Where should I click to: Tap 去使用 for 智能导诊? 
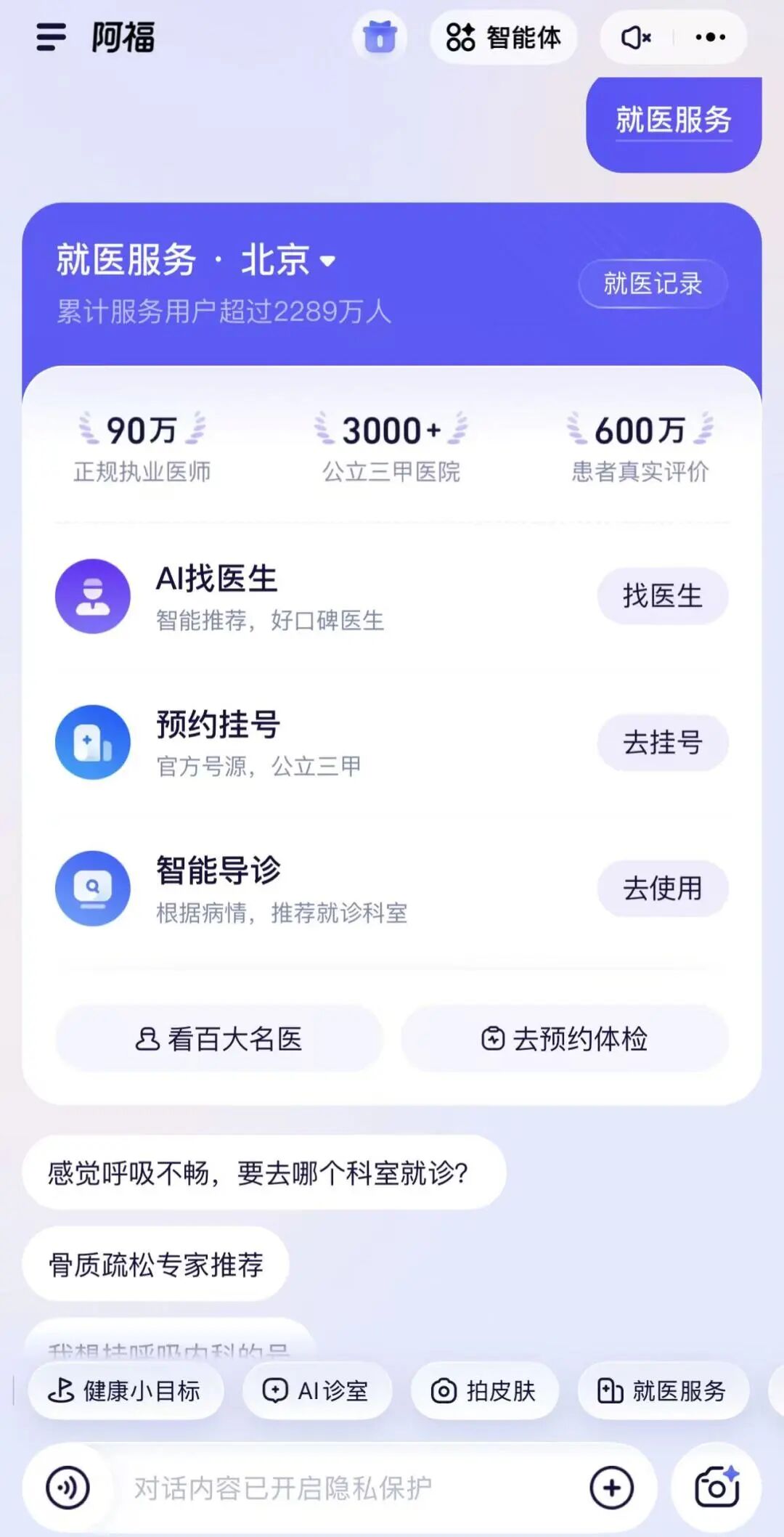(x=662, y=888)
